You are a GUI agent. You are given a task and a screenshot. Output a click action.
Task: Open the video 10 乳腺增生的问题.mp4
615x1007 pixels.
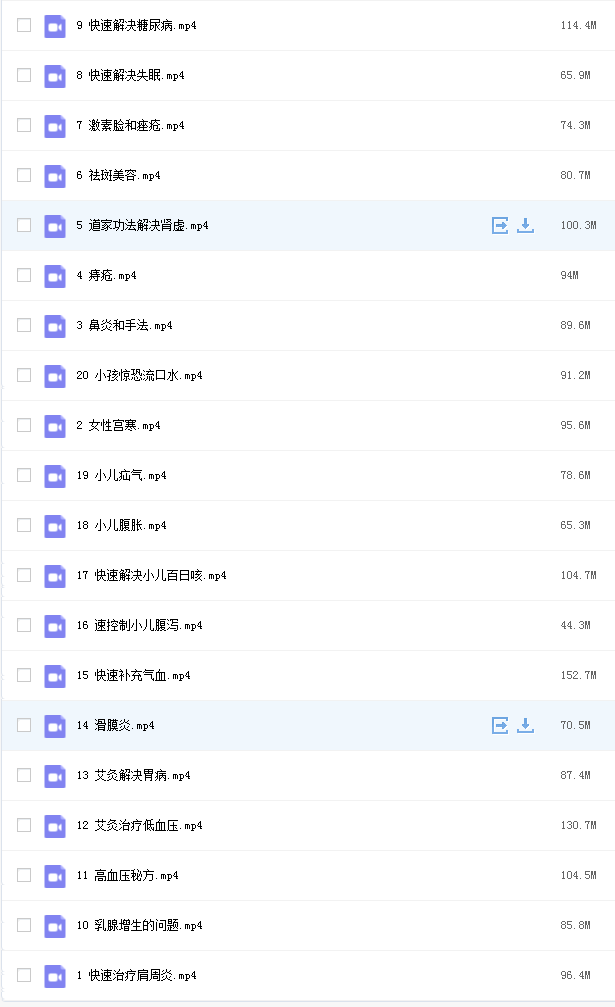[139, 925]
